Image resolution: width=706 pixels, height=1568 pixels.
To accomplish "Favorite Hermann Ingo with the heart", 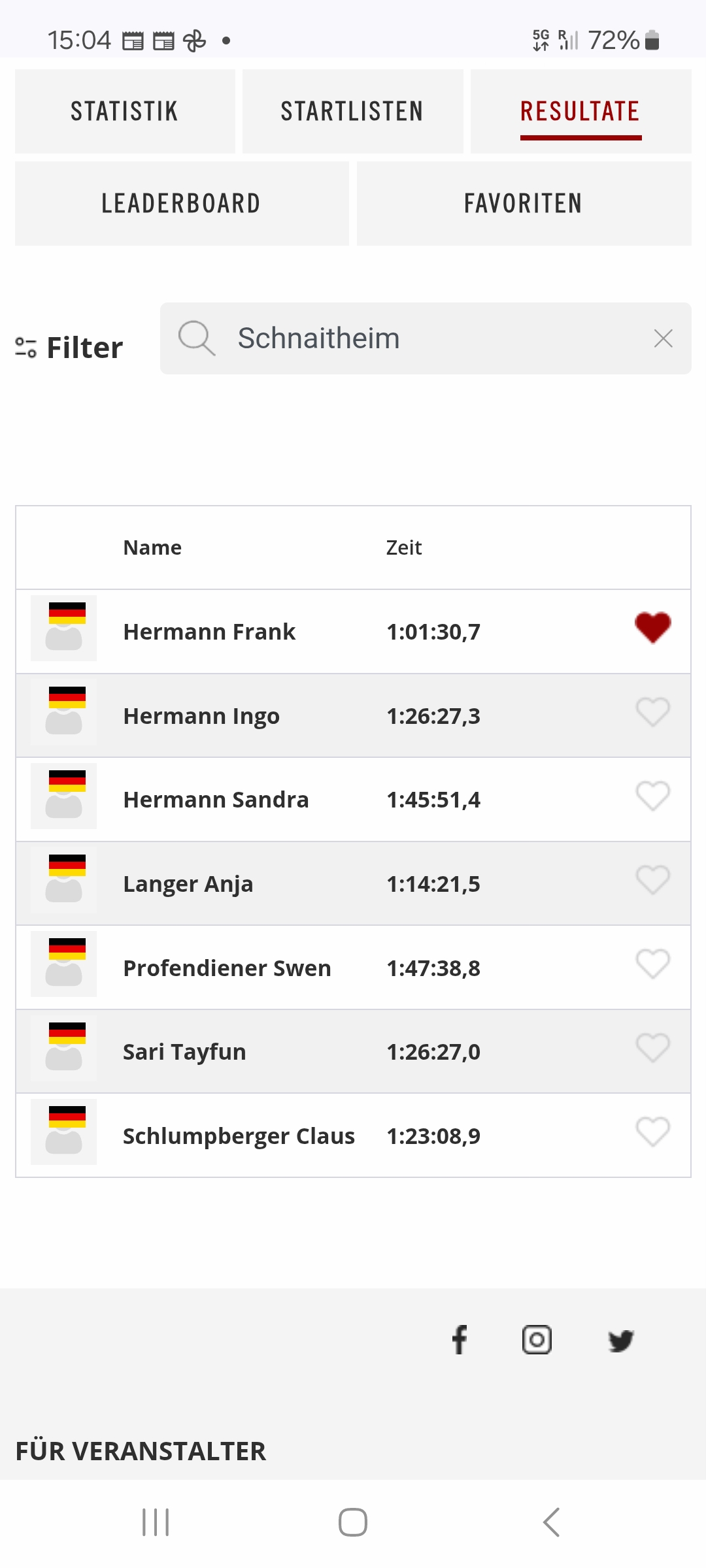I will [652, 712].
